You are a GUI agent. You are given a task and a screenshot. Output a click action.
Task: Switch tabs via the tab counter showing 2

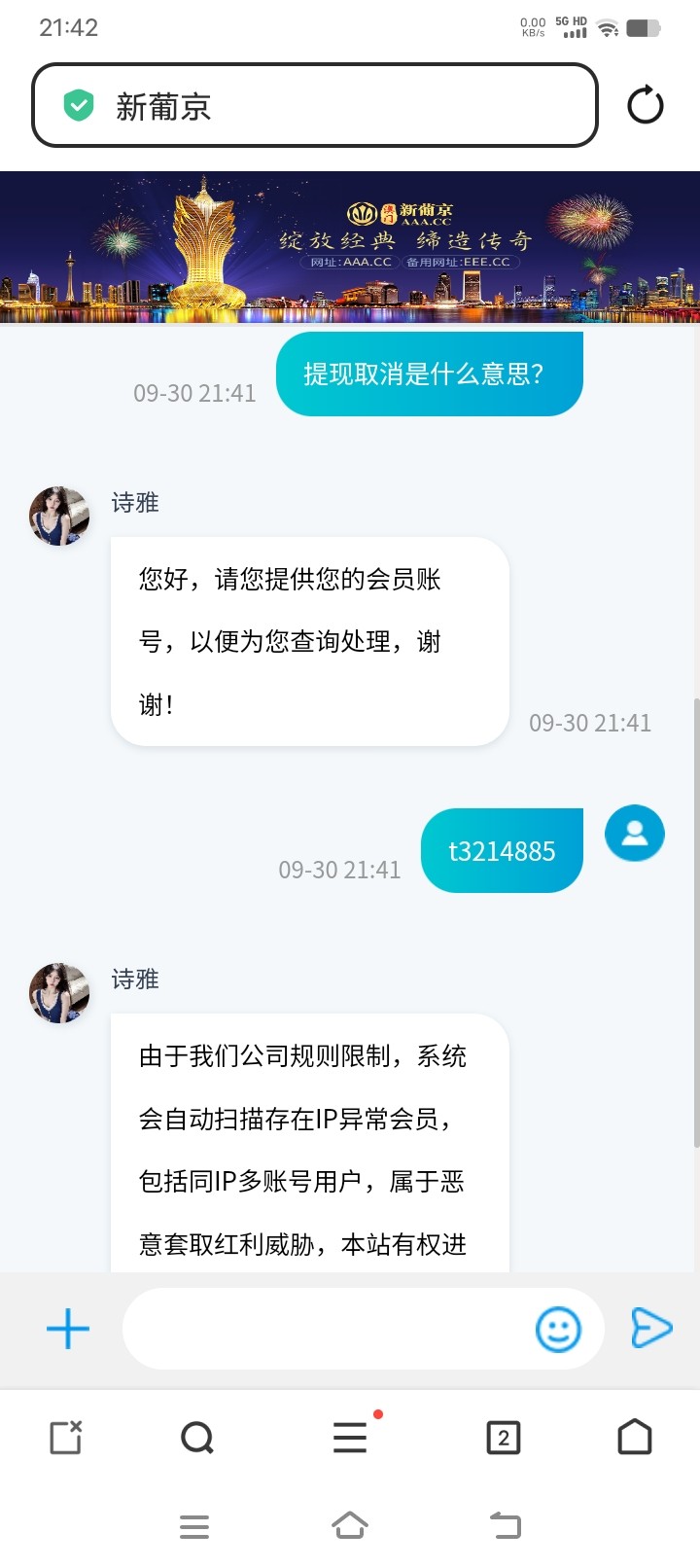pyautogui.click(x=503, y=1437)
